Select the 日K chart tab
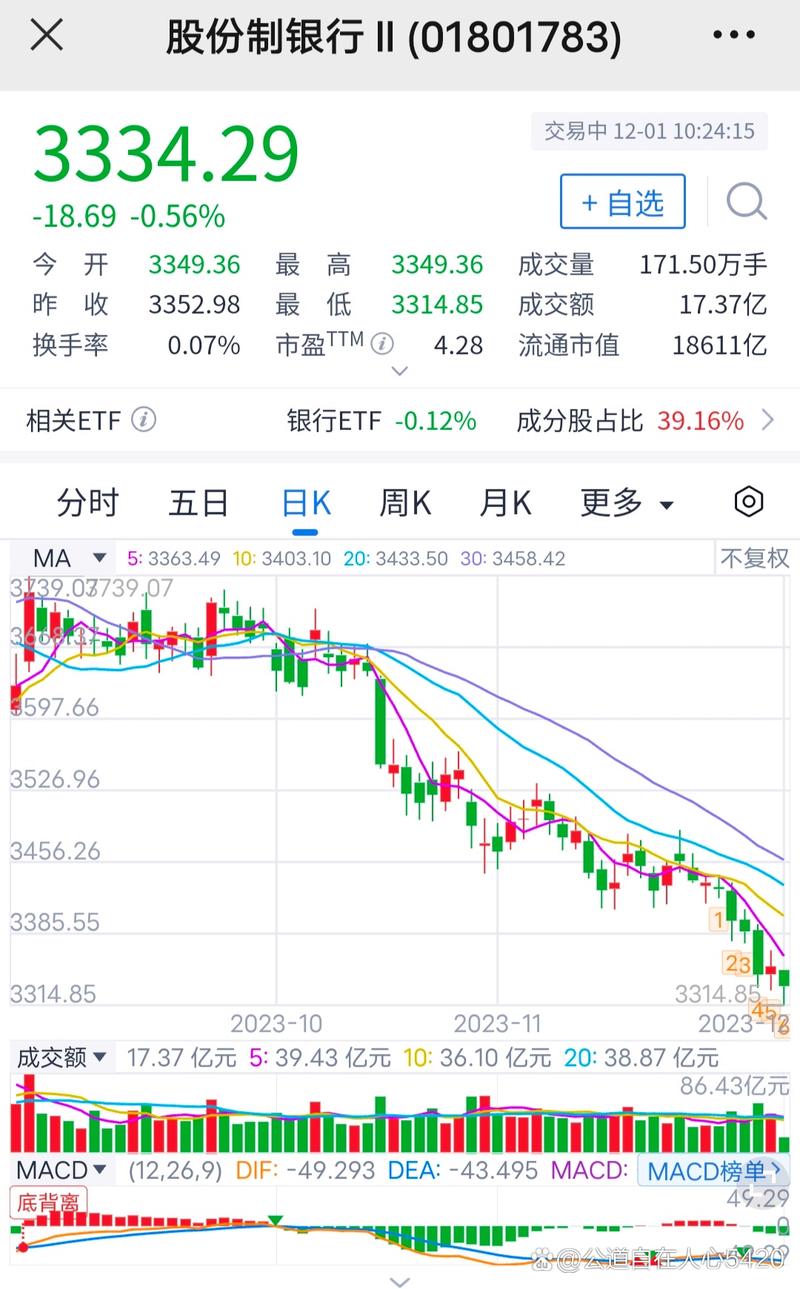This screenshot has height=1289, width=800. tap(306, 502)
